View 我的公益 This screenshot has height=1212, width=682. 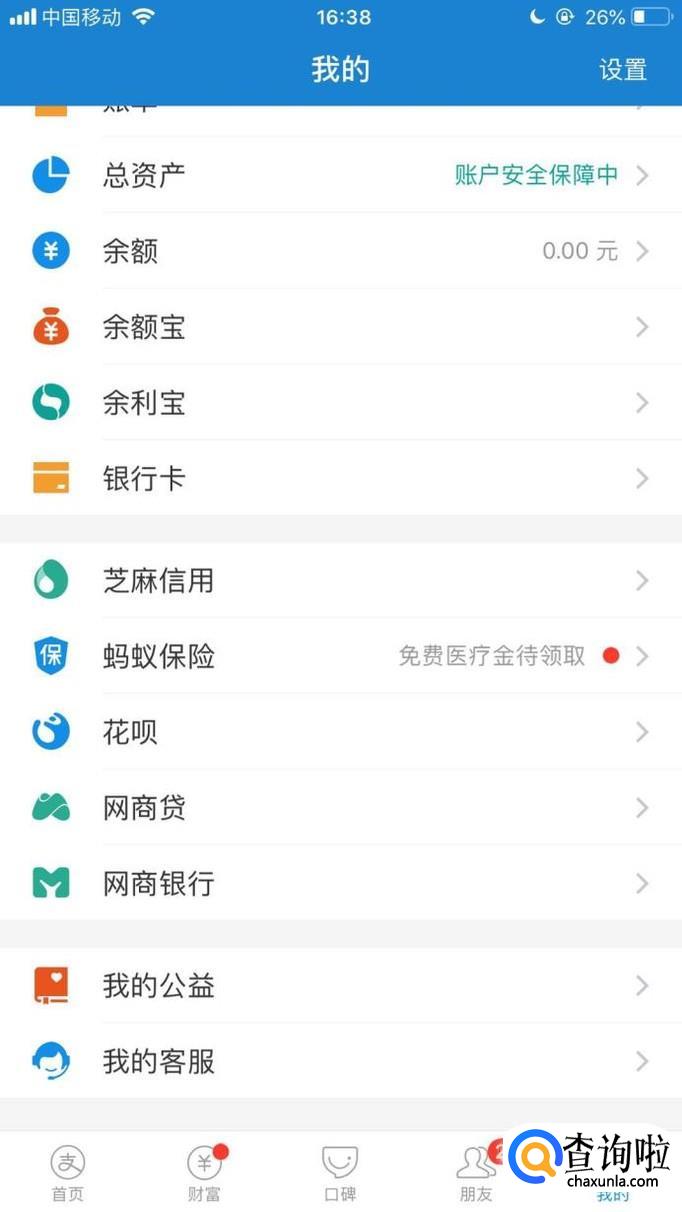coord(340,986)
